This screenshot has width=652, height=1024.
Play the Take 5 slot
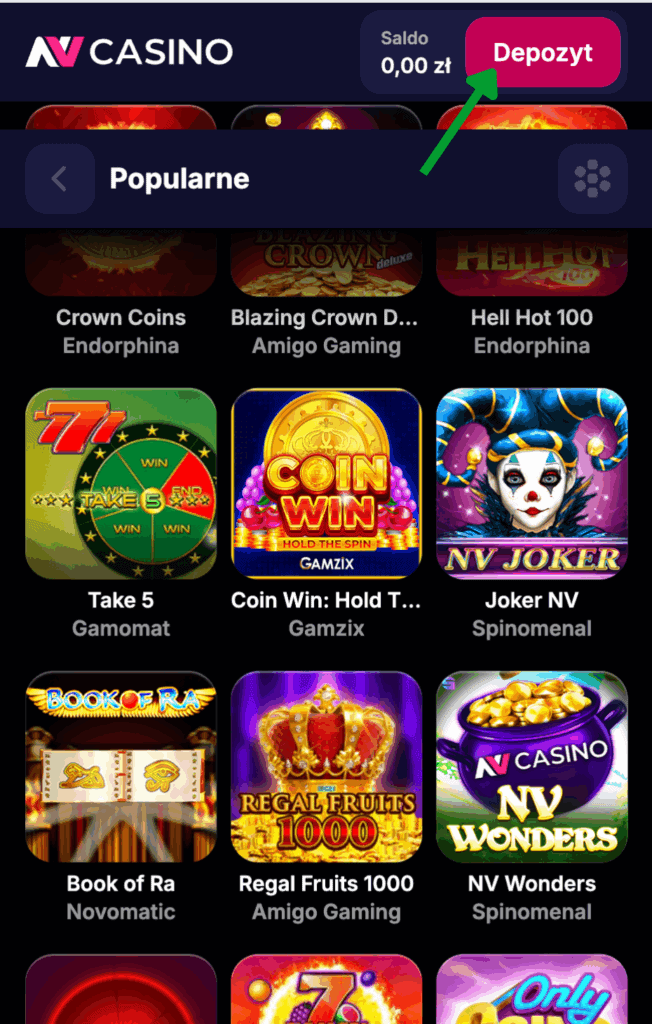pyautogui.click(x=120, y=483)
